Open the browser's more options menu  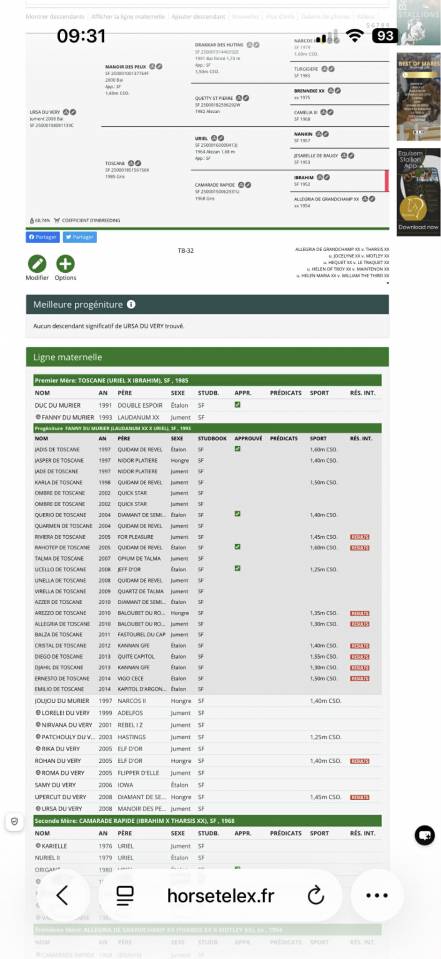click(377, 895)
